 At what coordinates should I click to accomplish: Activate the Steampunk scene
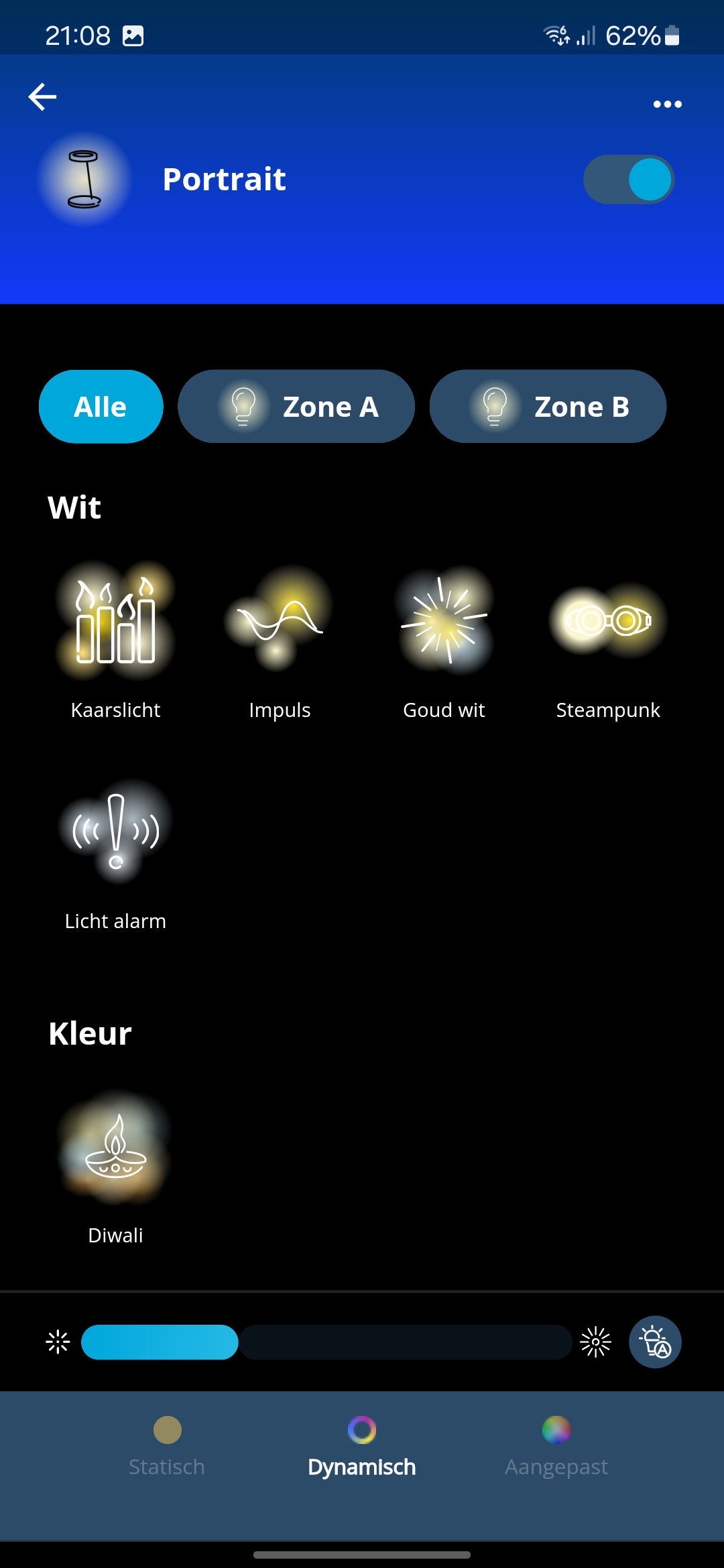608,640
